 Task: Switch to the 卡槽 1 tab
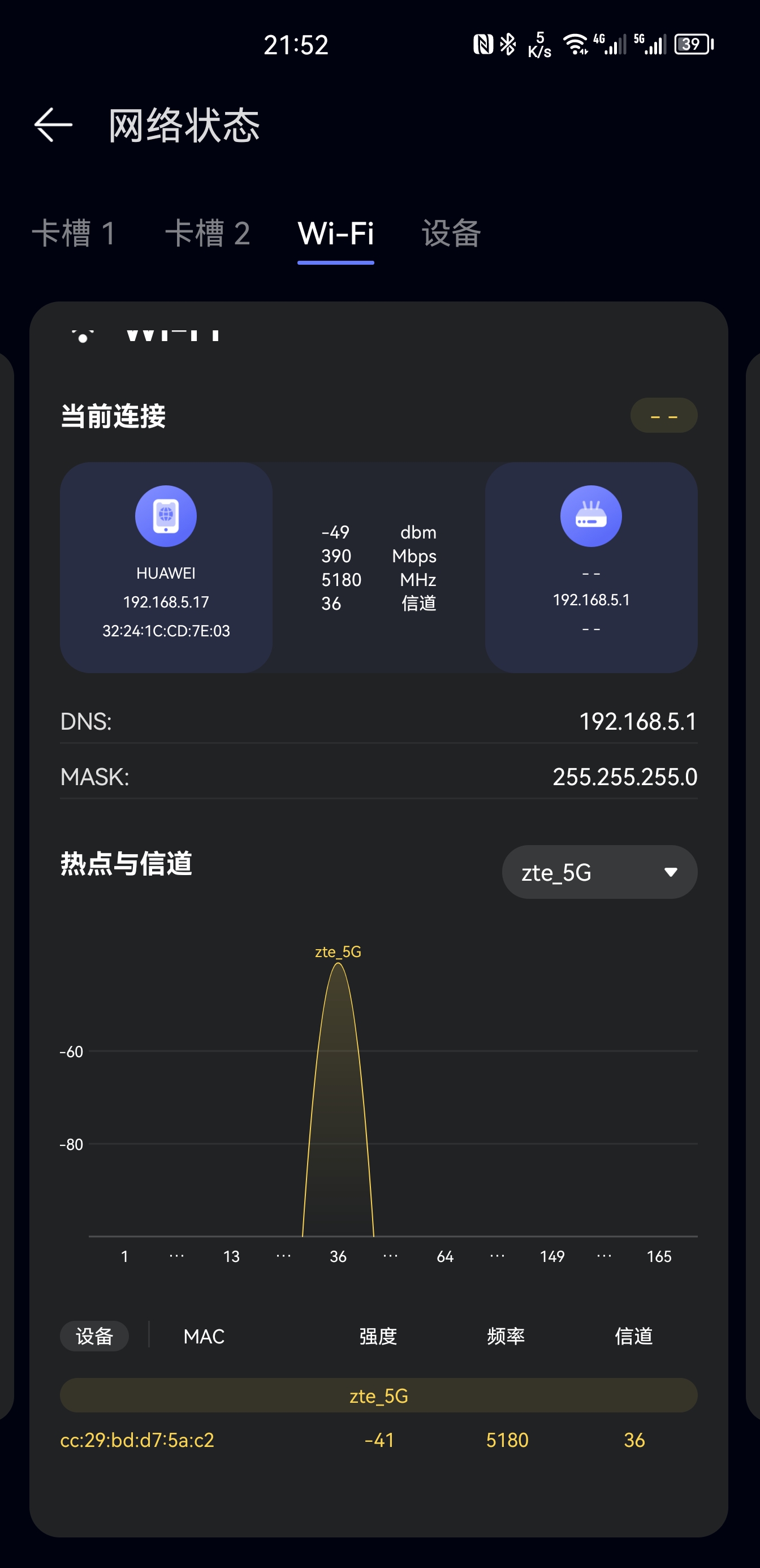point(74,233)
